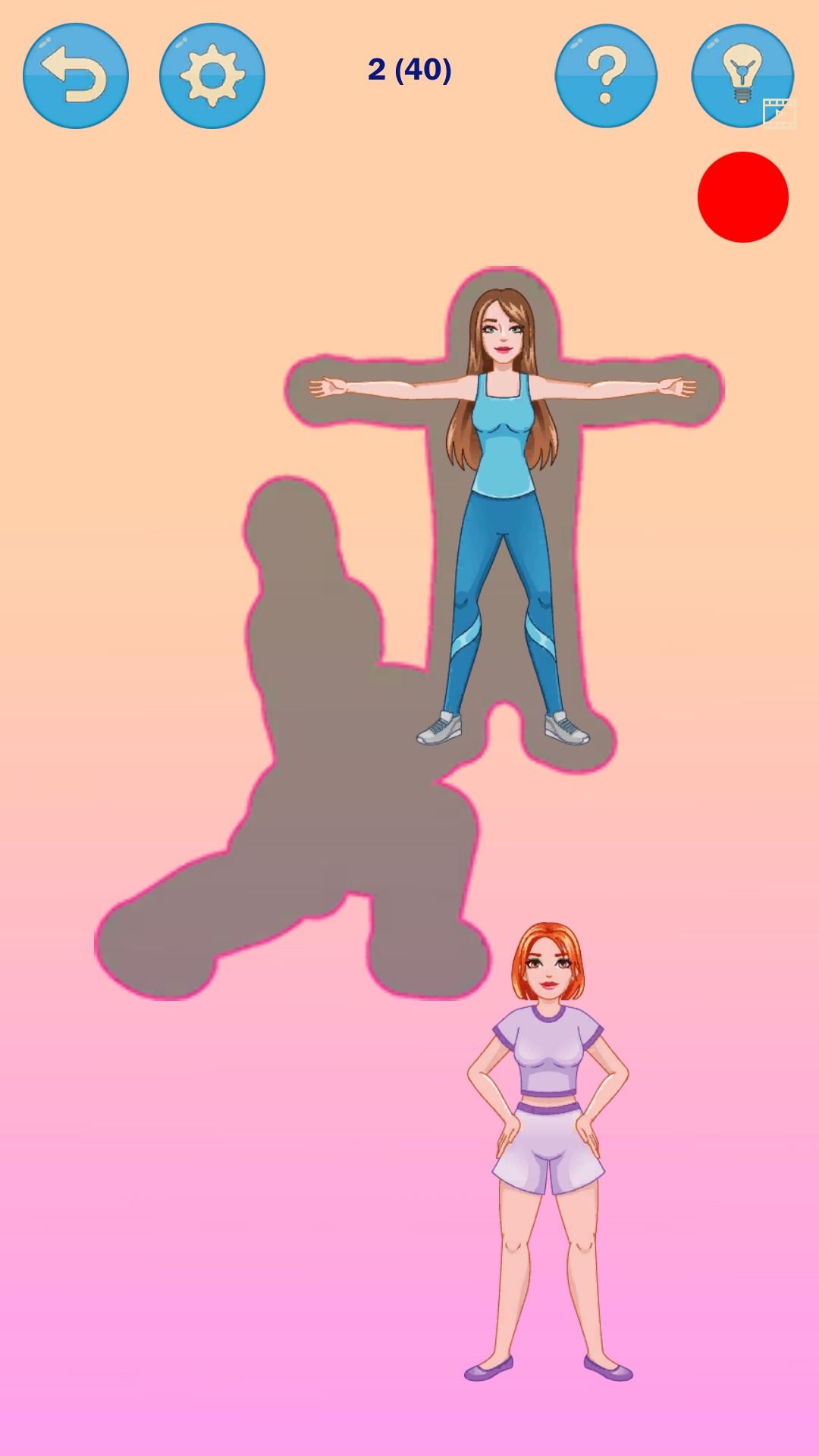The width and height of the screenshot is (819, 1456).
Task: Select the brunette girl in blue outfit
Action: pyautogui.click(x=503, y=516)
